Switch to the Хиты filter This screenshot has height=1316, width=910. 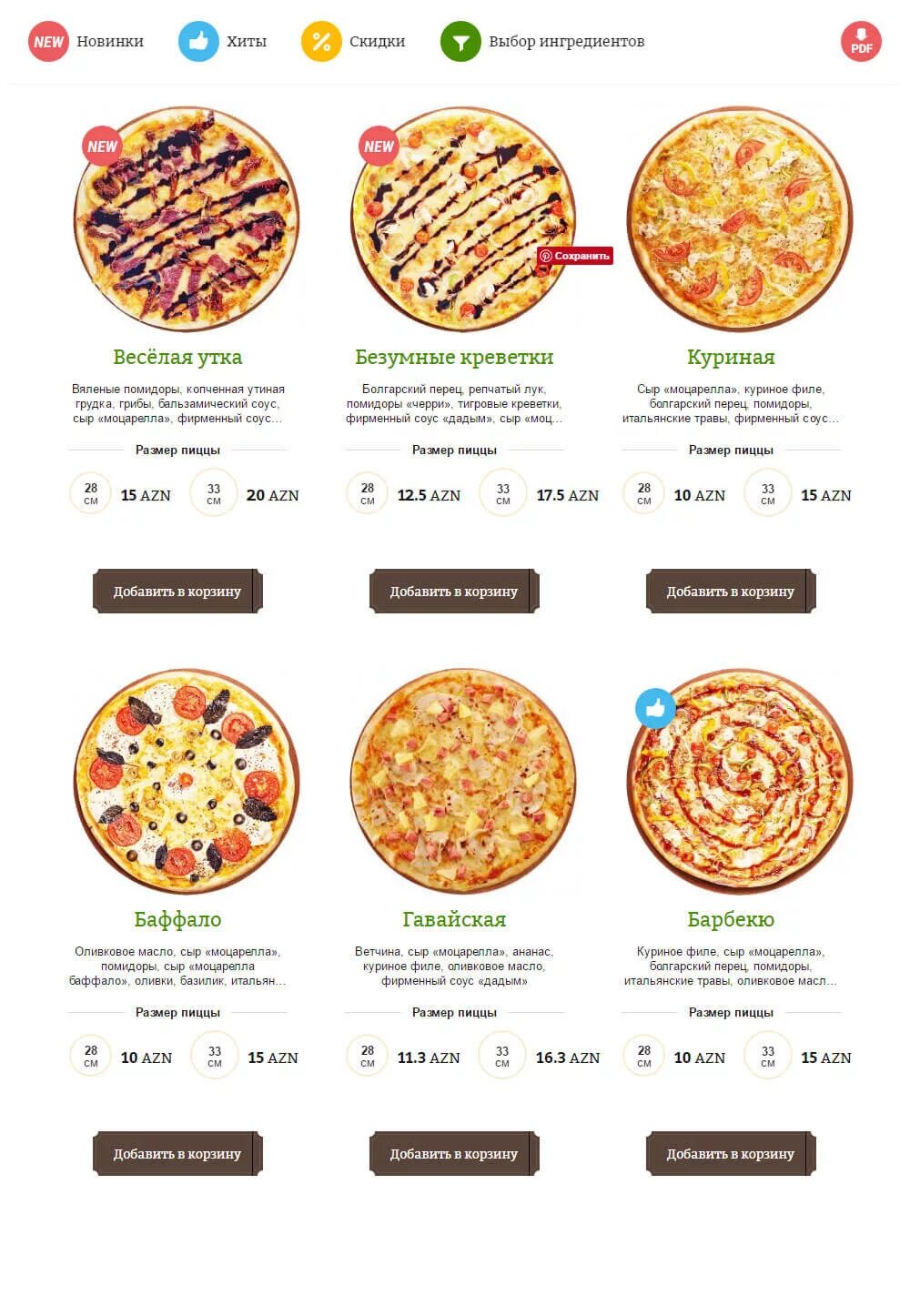tap(223, 42)
